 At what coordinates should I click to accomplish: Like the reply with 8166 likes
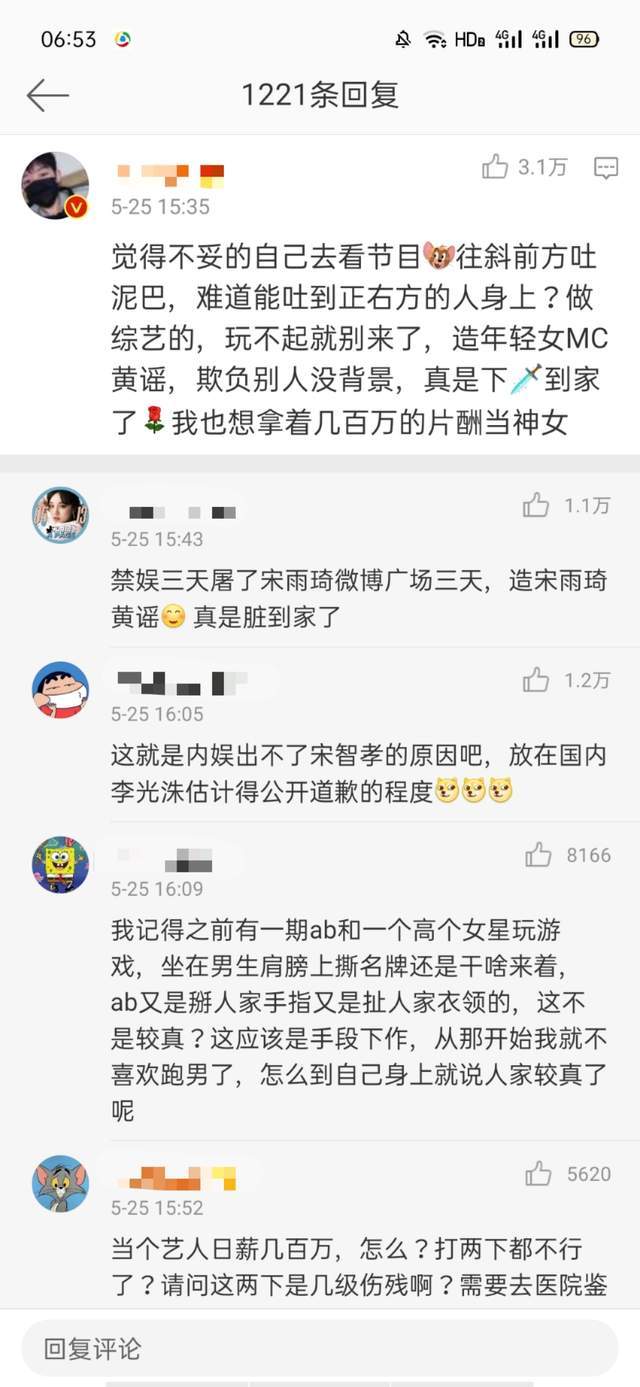click(x=538, y=854)
